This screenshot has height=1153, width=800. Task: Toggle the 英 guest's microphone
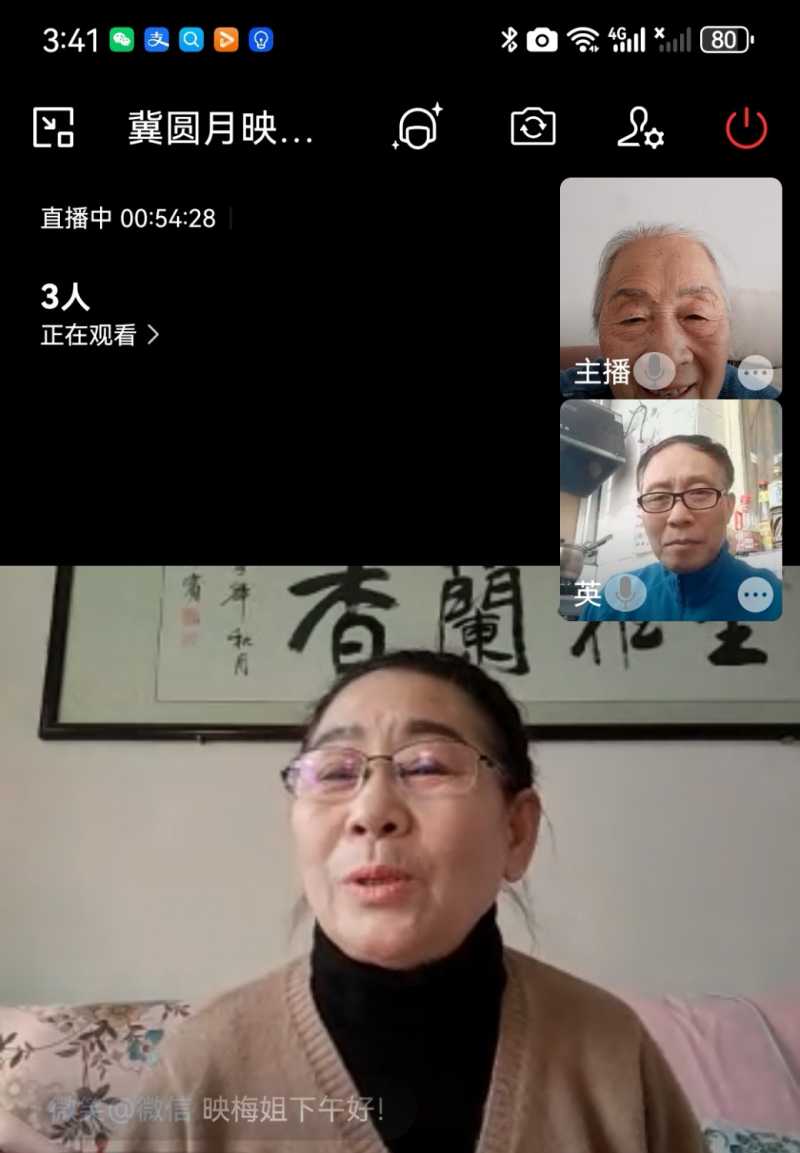tap(626, 594)
